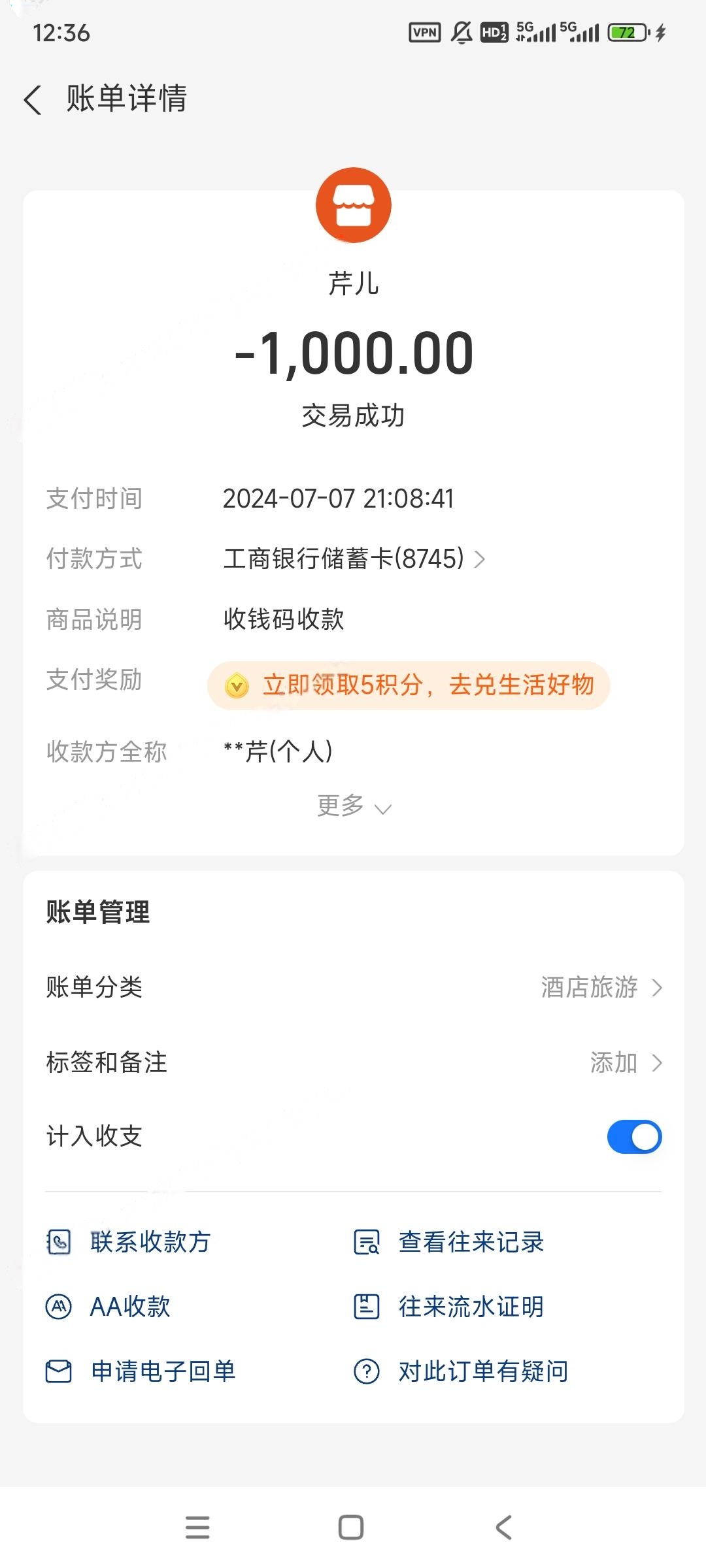Go back from the 账单详情 page
Image resolution: width=706 pixels, height=1568 pixels.
[x=33, y=100]
